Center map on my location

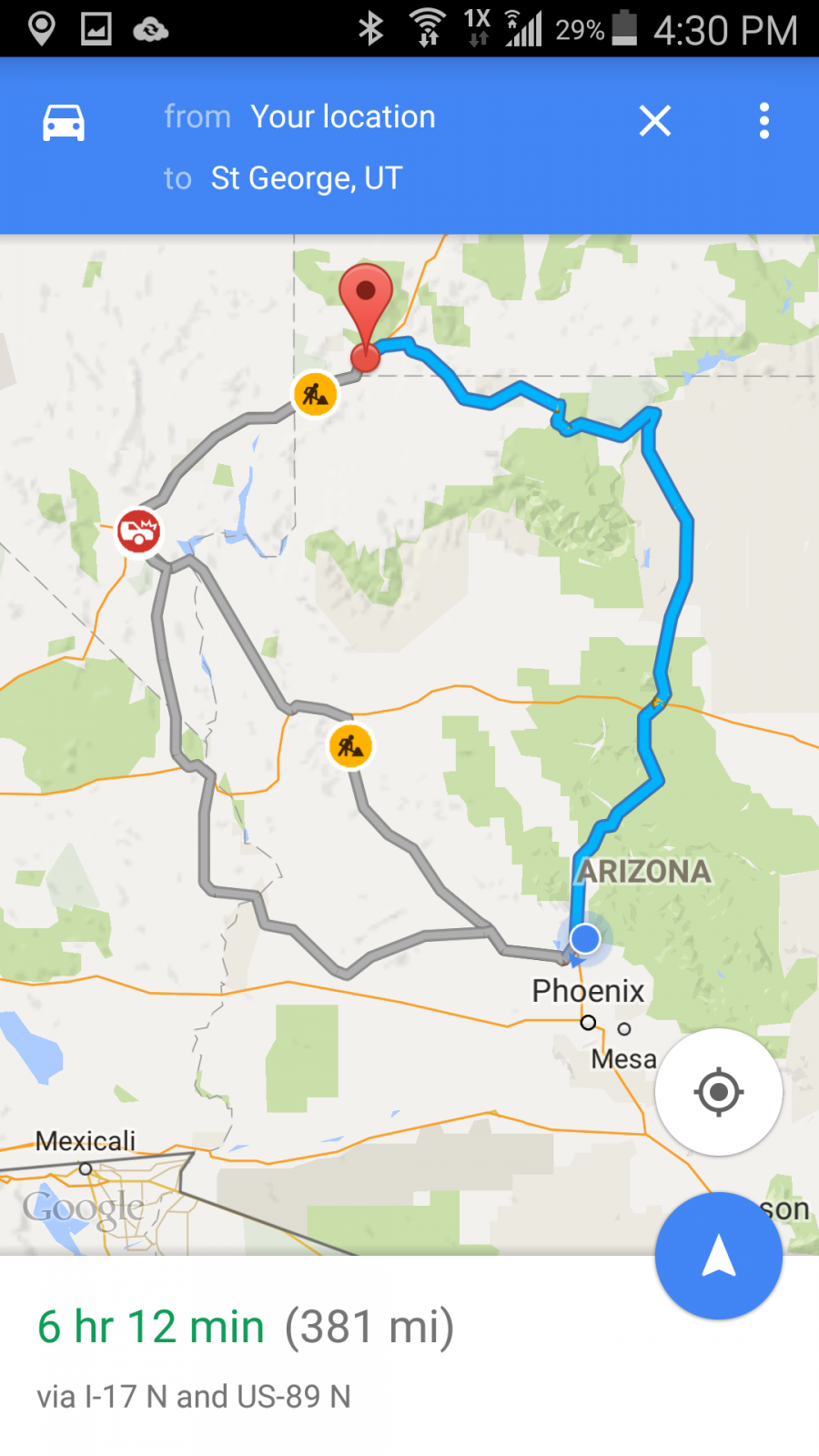click(x=719, y=1092)
